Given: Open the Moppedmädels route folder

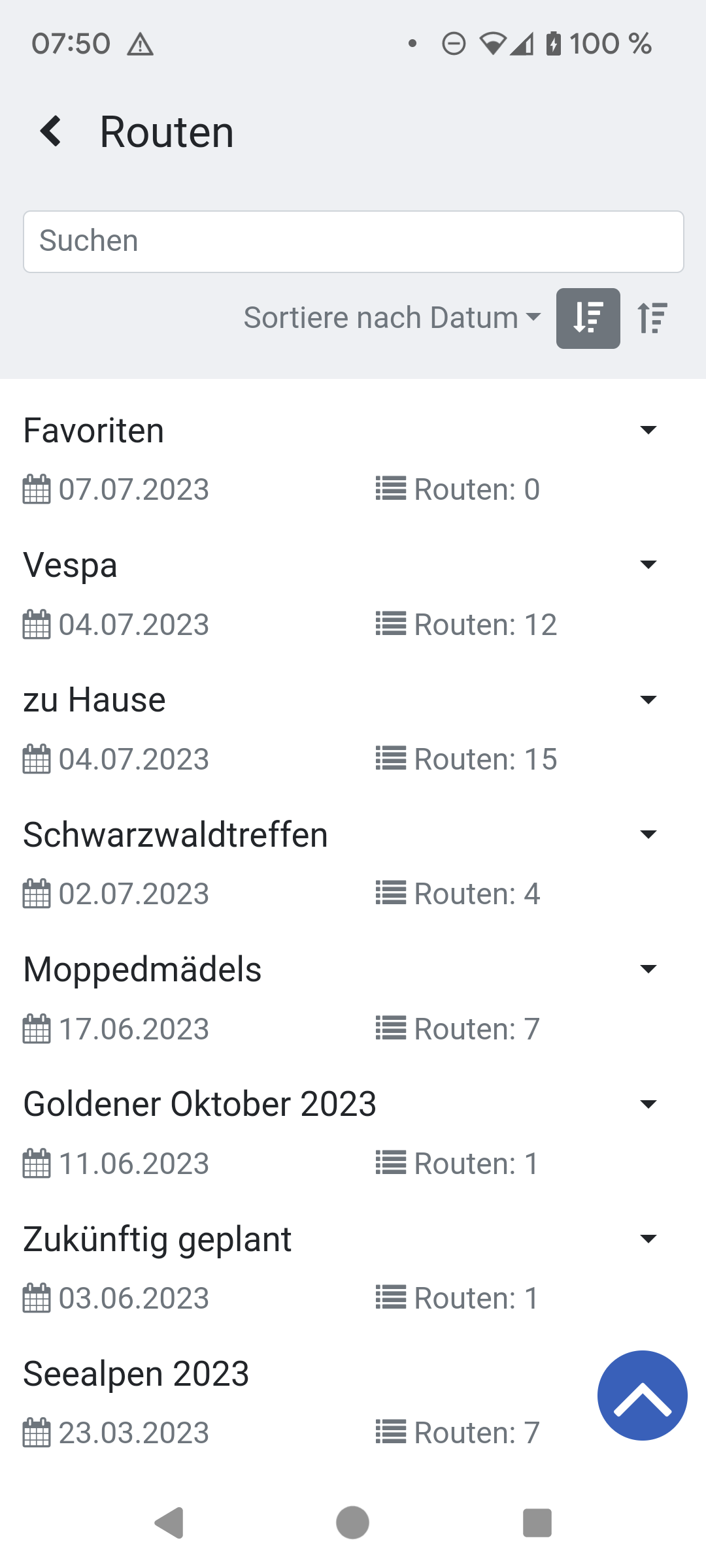Looking at the screenshot, I should click(x=143, y=970).
